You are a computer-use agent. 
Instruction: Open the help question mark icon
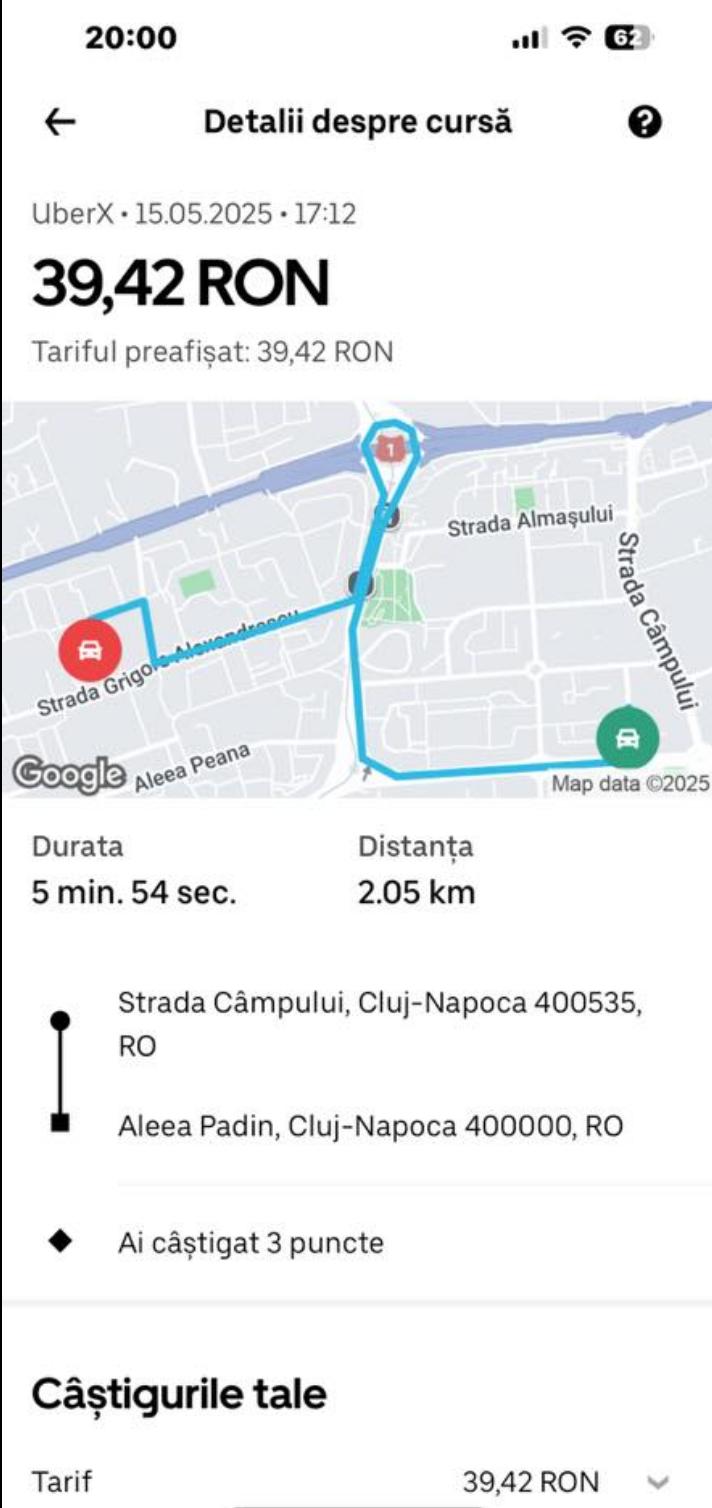(645, 122)
